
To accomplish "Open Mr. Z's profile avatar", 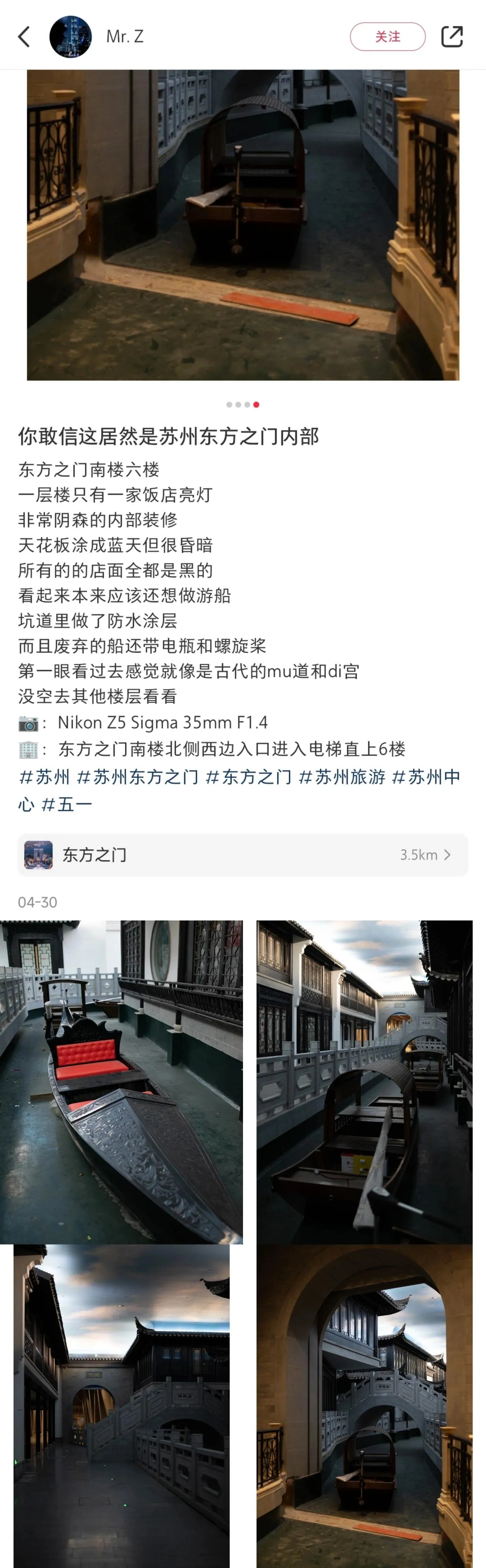I will tap(71, 37).
